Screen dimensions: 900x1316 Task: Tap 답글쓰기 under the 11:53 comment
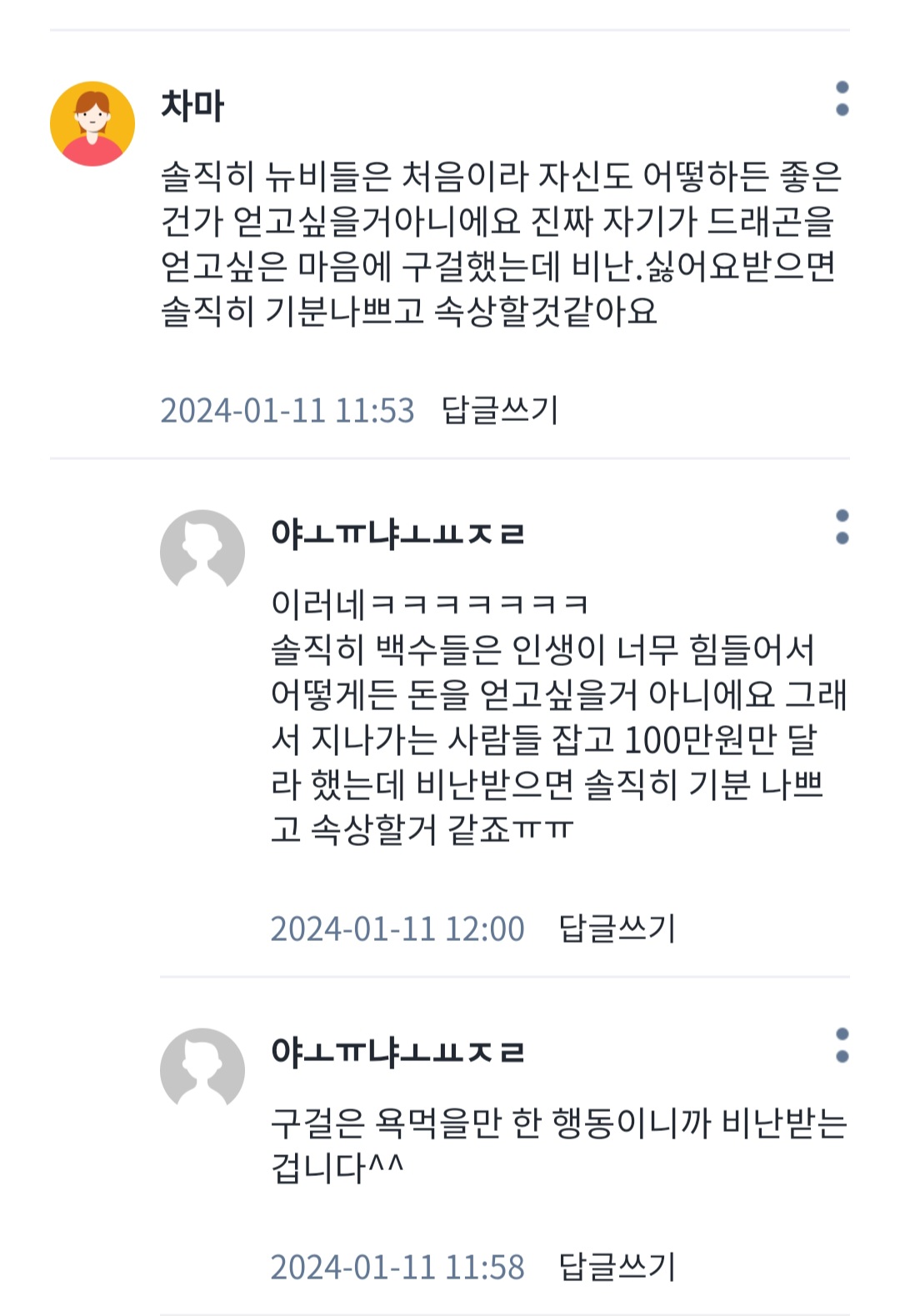[x=500, y=410]
